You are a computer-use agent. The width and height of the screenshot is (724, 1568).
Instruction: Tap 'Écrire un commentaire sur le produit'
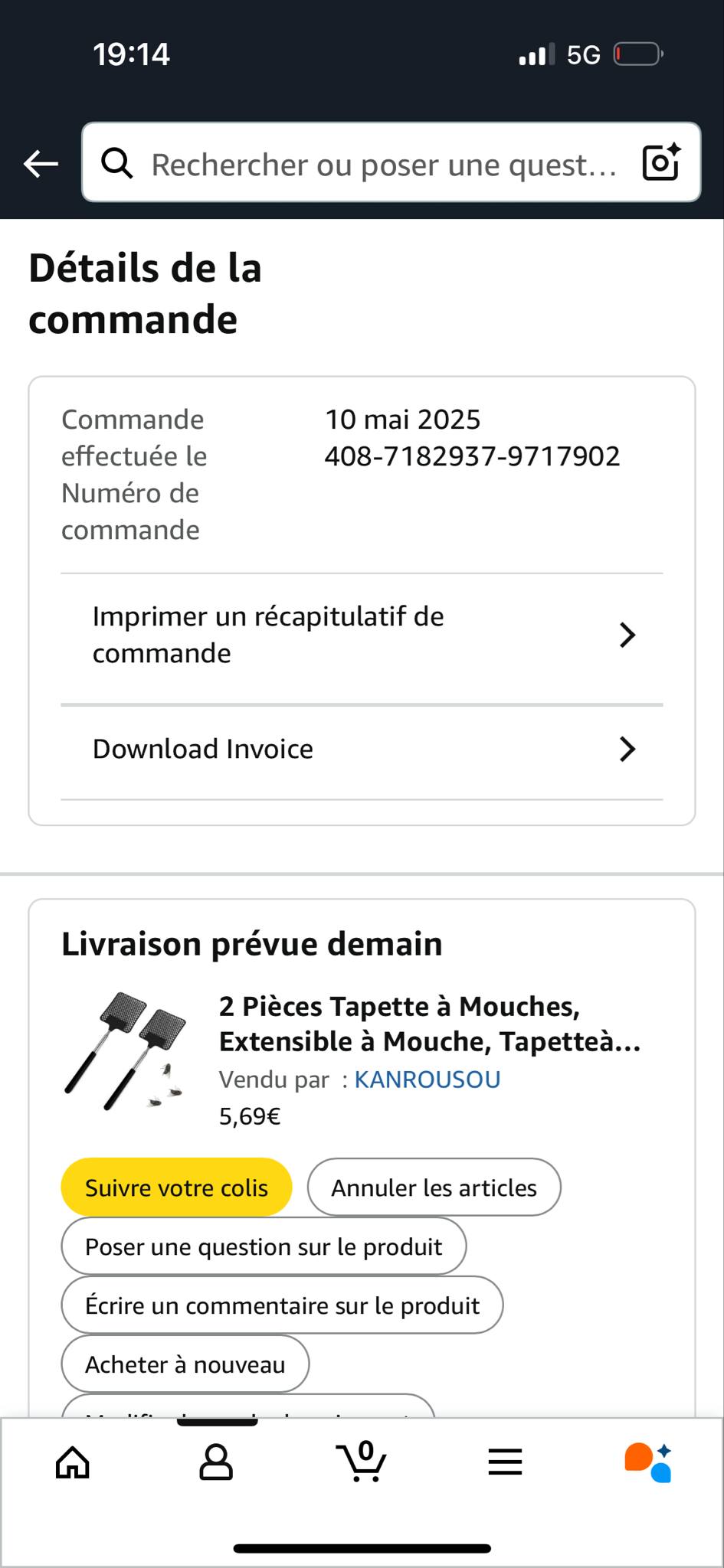pos(282,1305)
